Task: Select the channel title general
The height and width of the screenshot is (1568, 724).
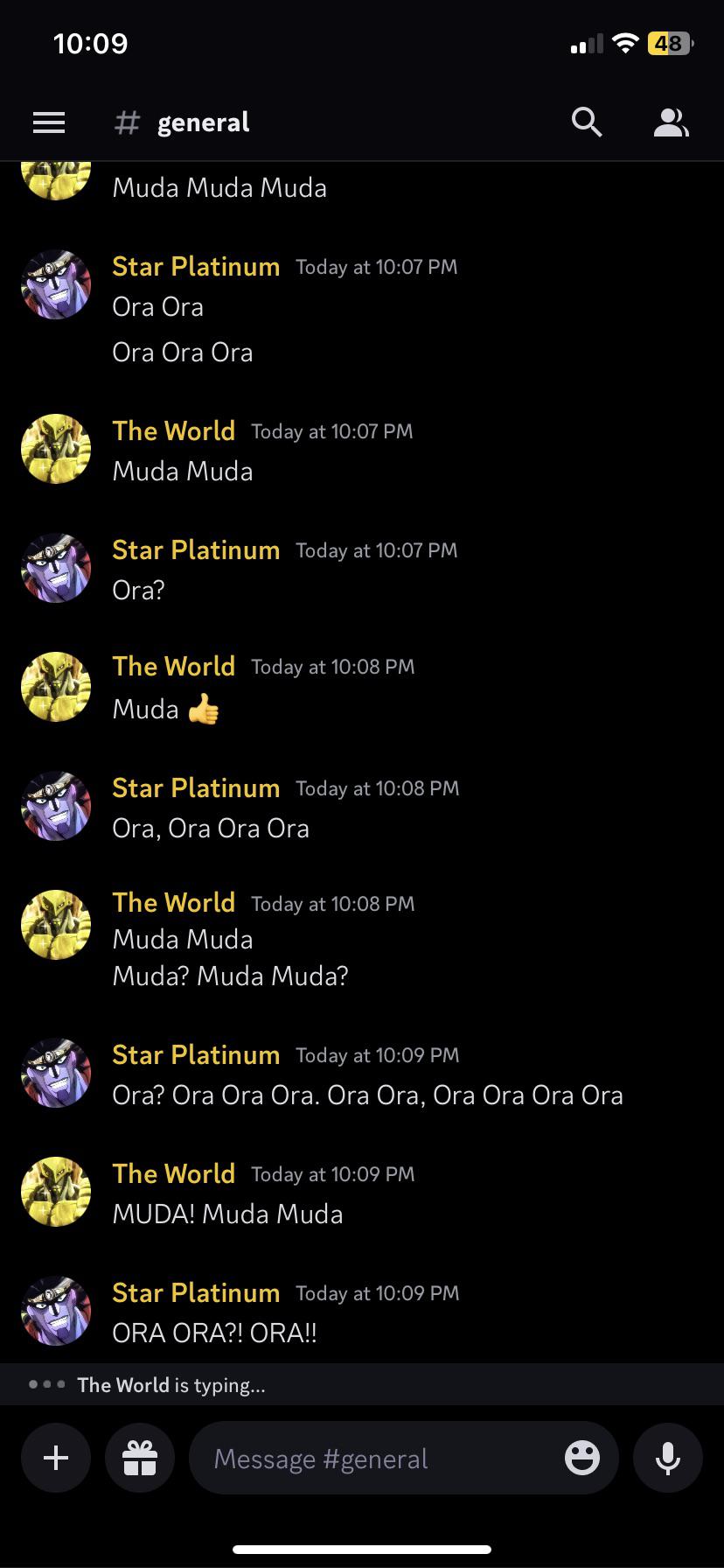Action: [202, 122]
